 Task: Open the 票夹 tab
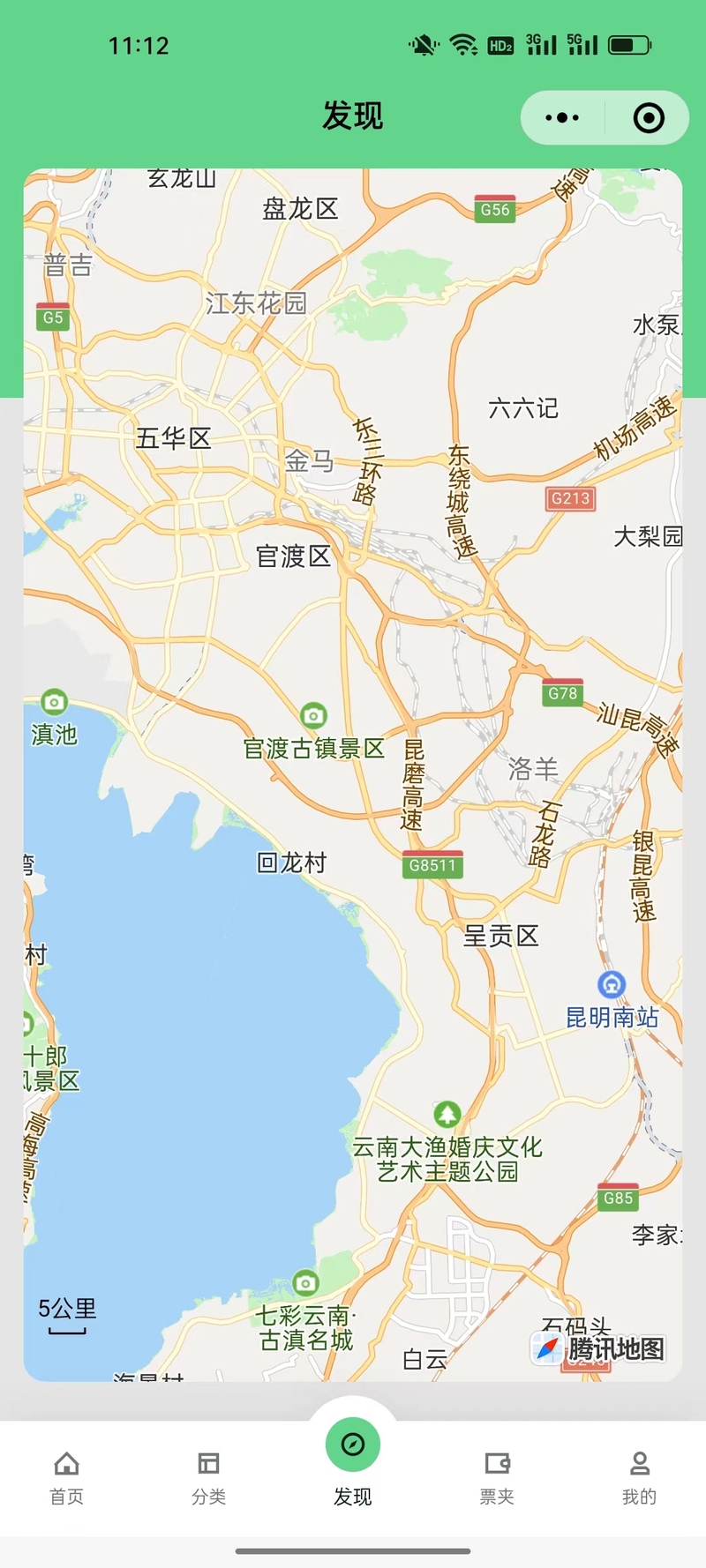click(x=497, y=1478)
